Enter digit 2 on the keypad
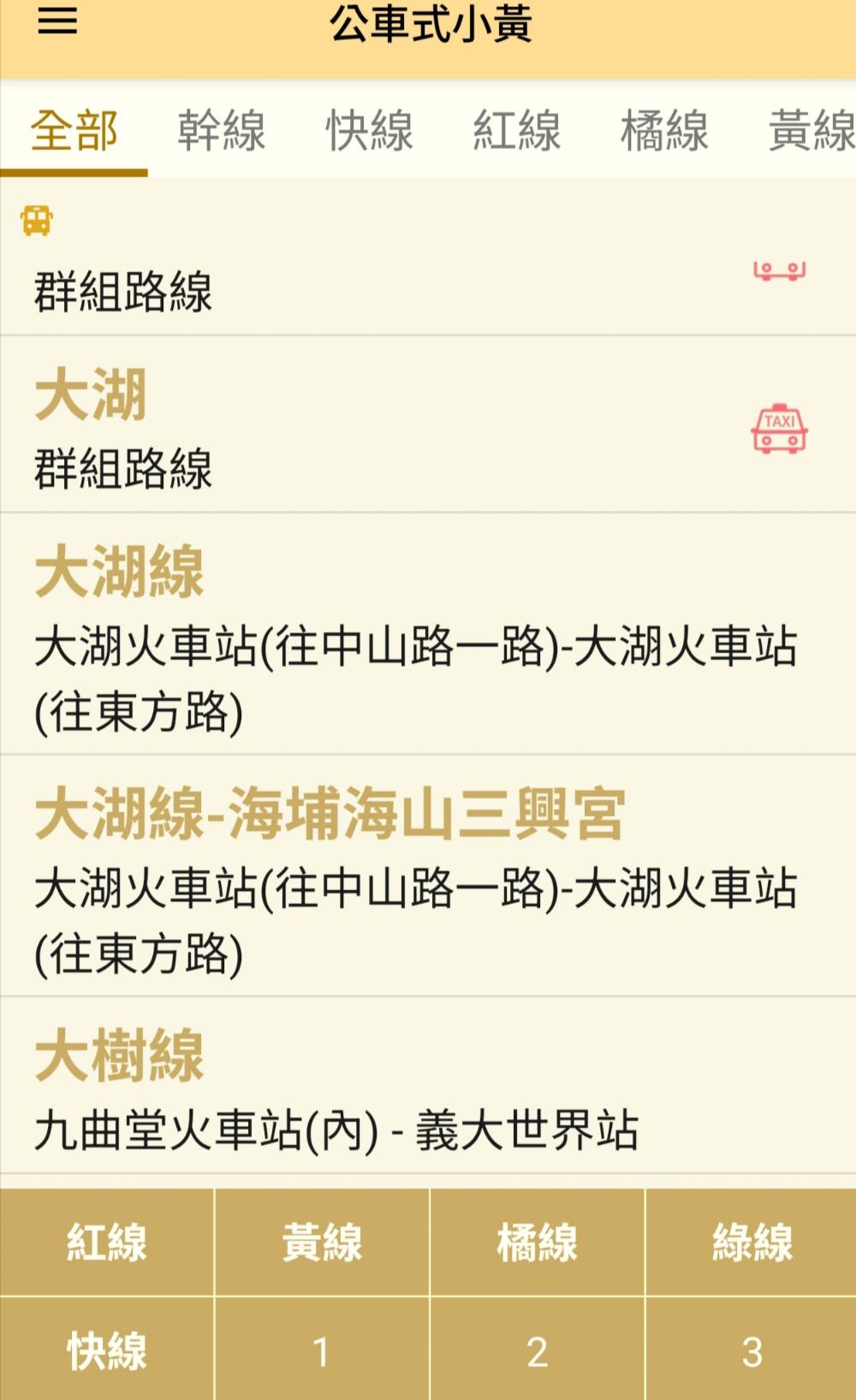Viewport: 856px width, 1400px height. (537, 1350)
